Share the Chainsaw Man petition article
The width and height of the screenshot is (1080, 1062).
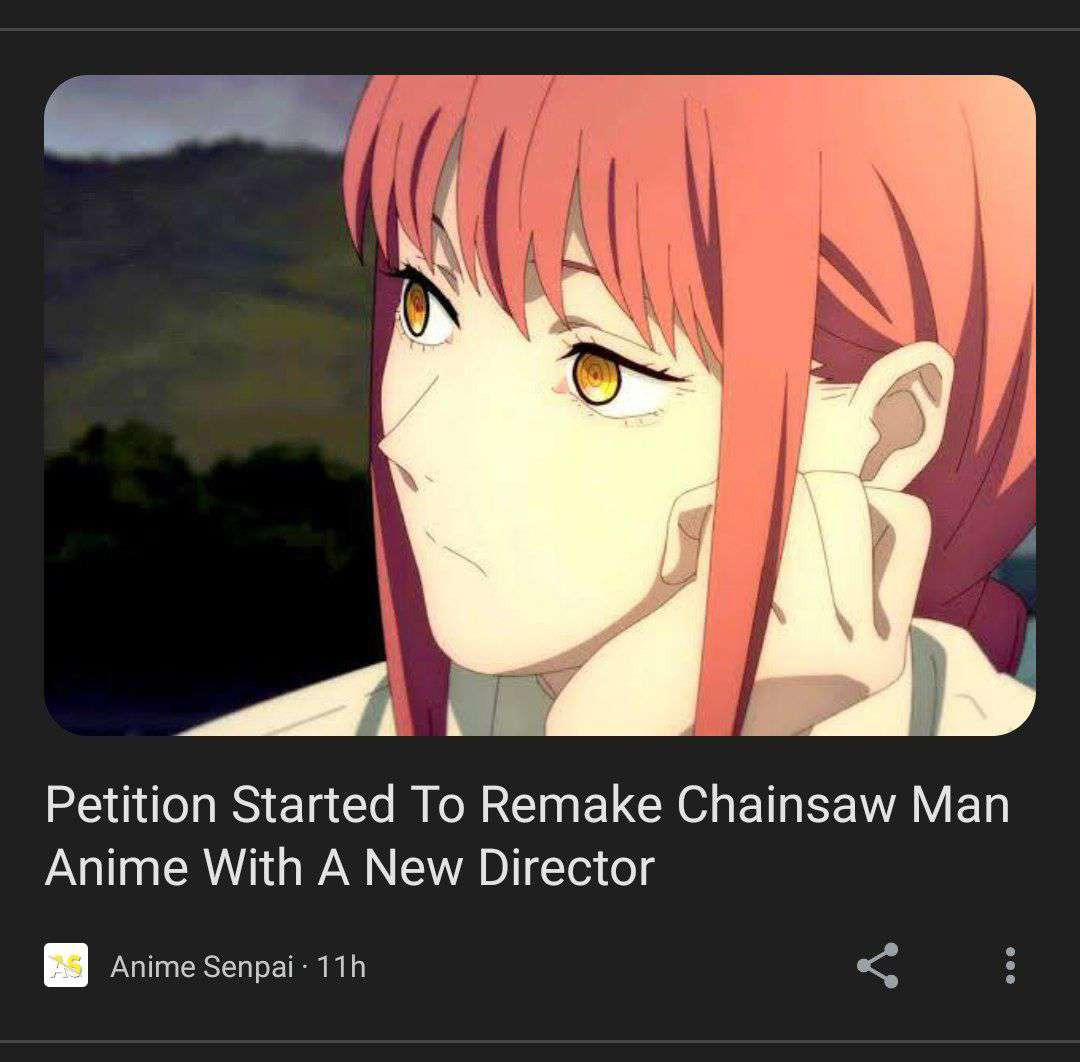click(x=877, y=966)
